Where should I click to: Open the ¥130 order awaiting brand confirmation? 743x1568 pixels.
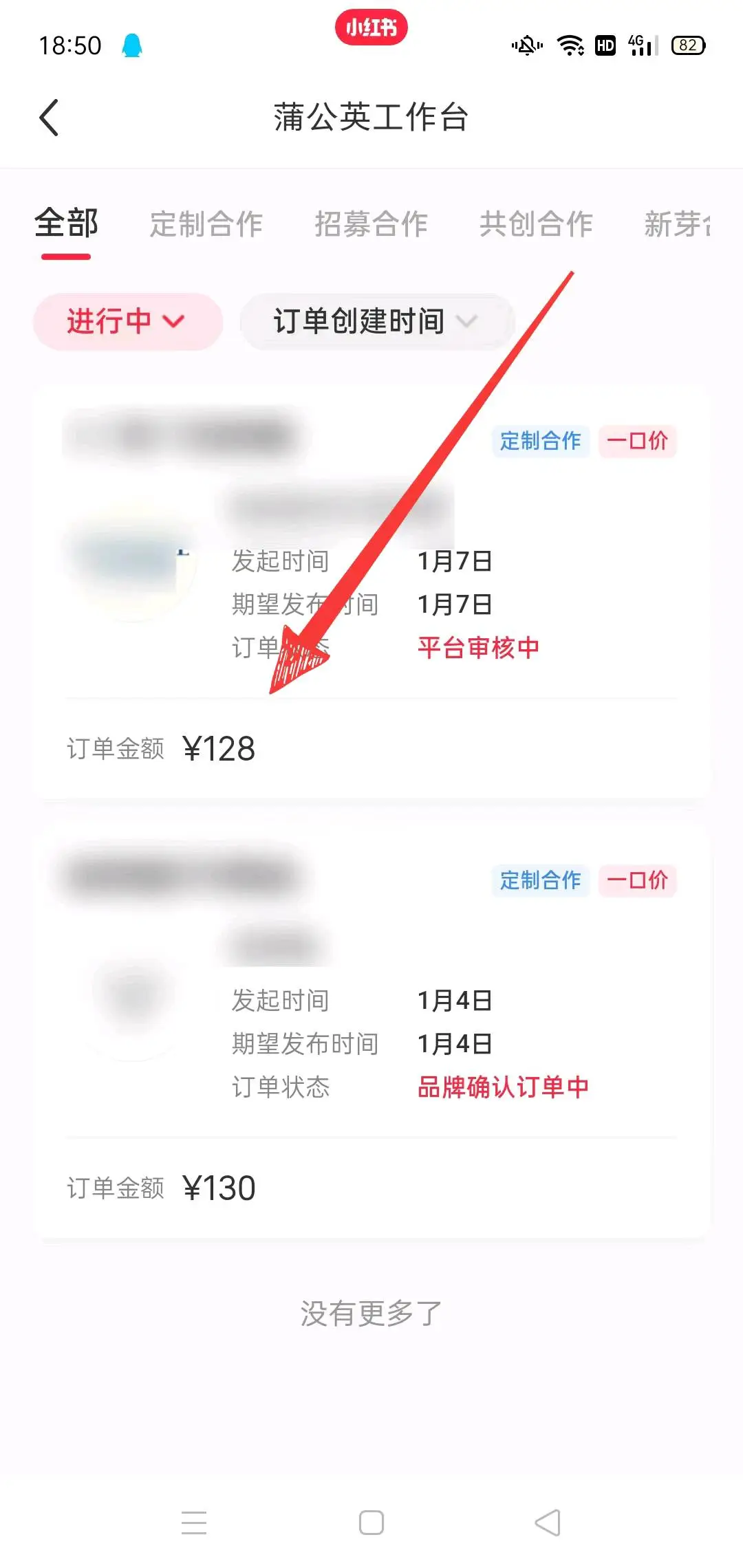pos(371,1032)
